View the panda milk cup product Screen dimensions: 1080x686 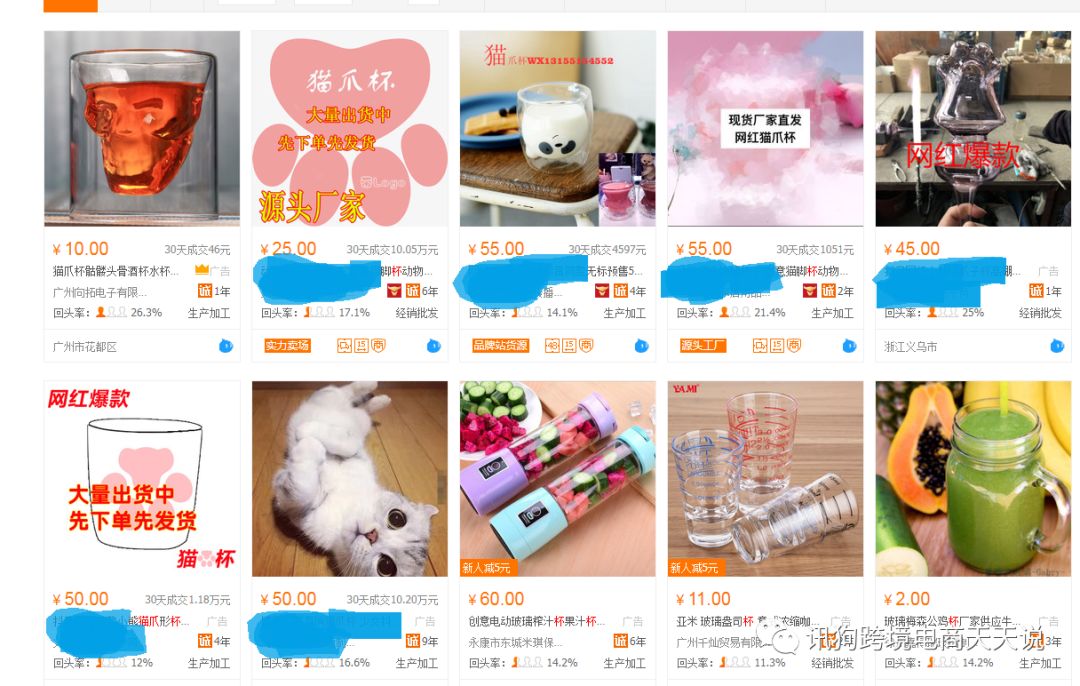(x=557, y=128)
